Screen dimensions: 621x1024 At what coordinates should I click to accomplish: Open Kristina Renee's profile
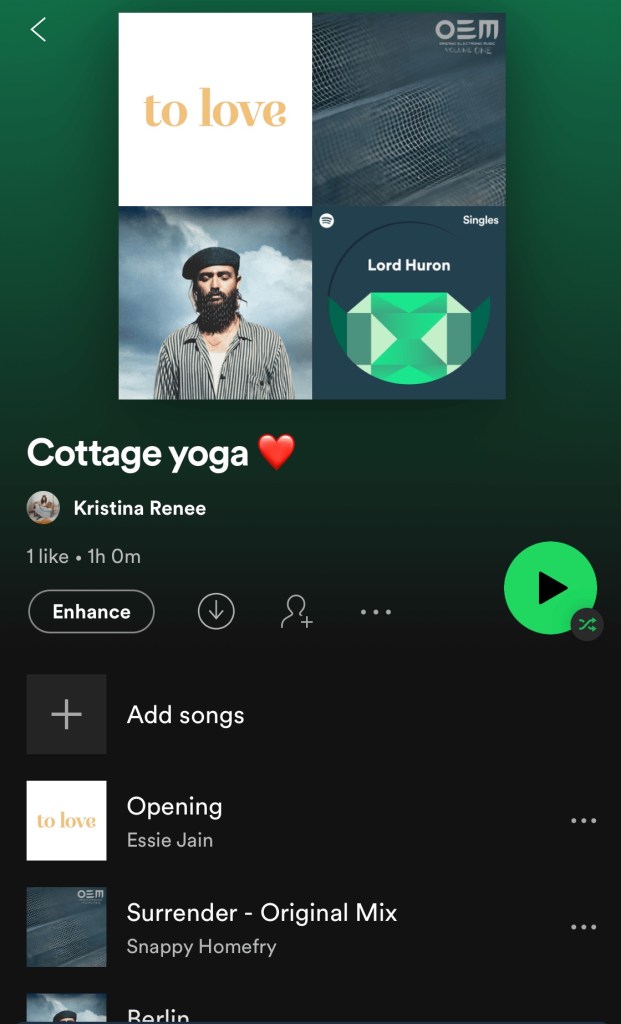[x=139, y=508]
